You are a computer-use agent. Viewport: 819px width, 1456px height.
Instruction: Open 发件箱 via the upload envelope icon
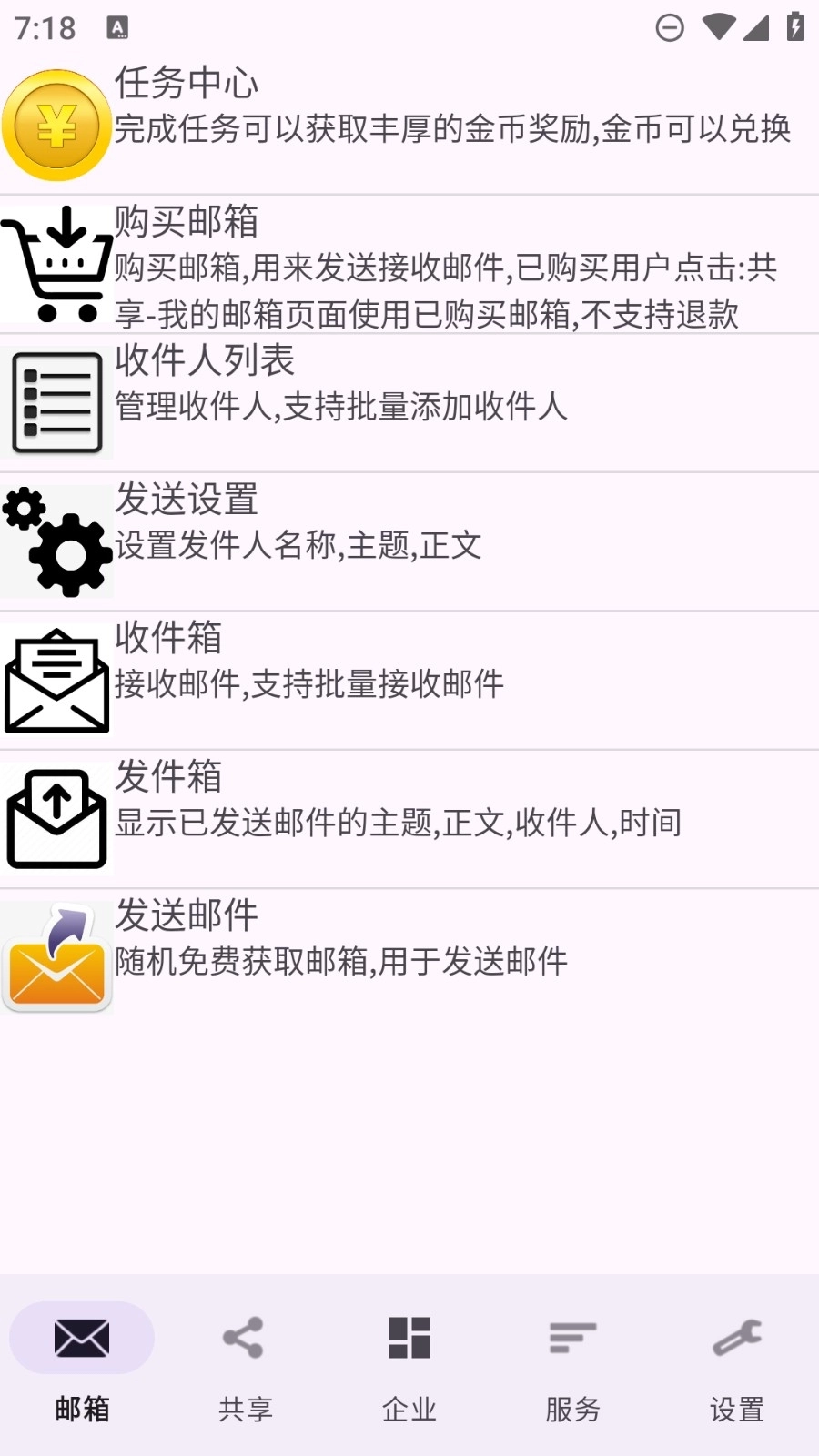[56, 817]
